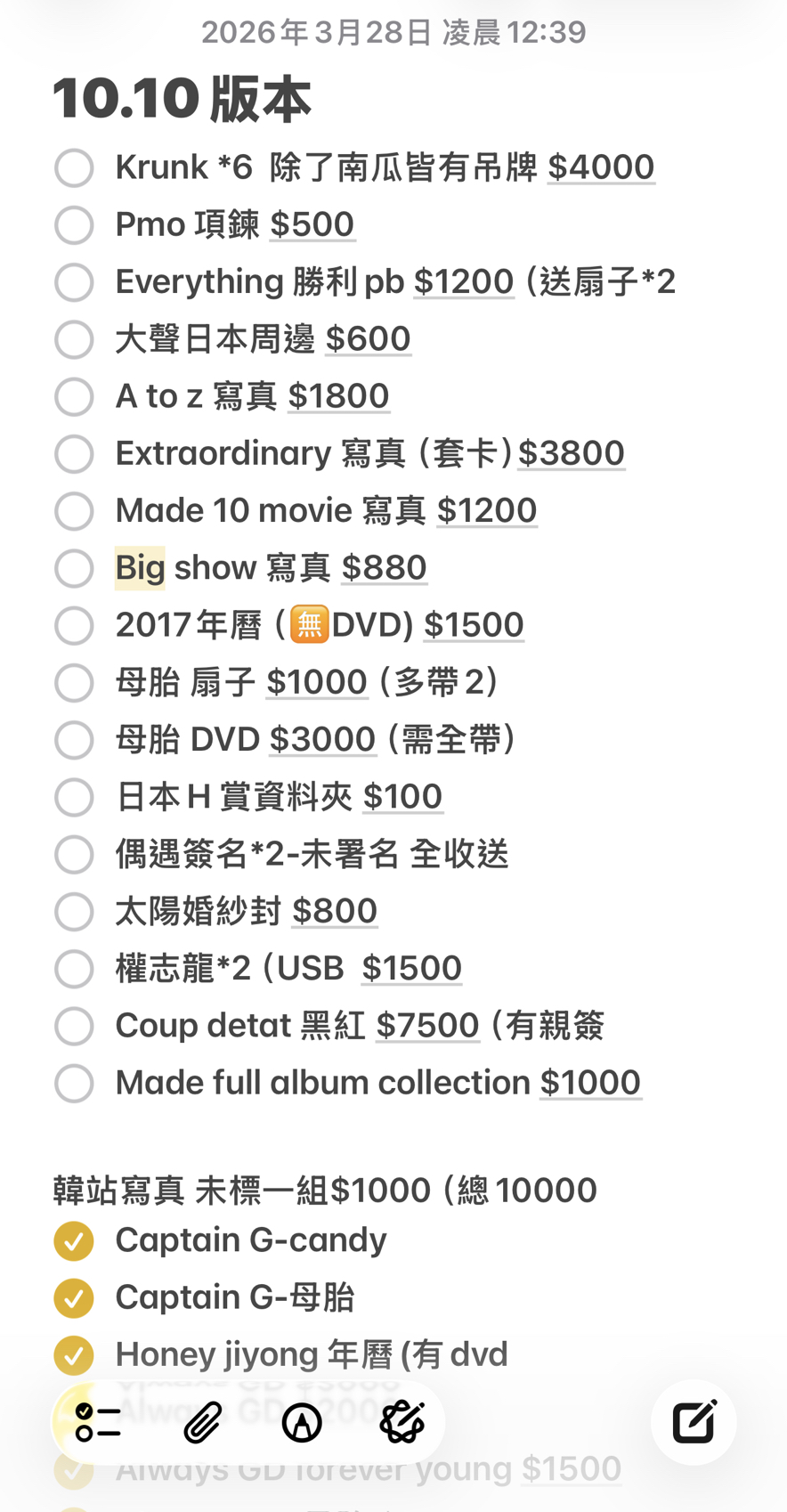
Task: Mark Pmo 項鍊 as complete
Action: [74, 225]
